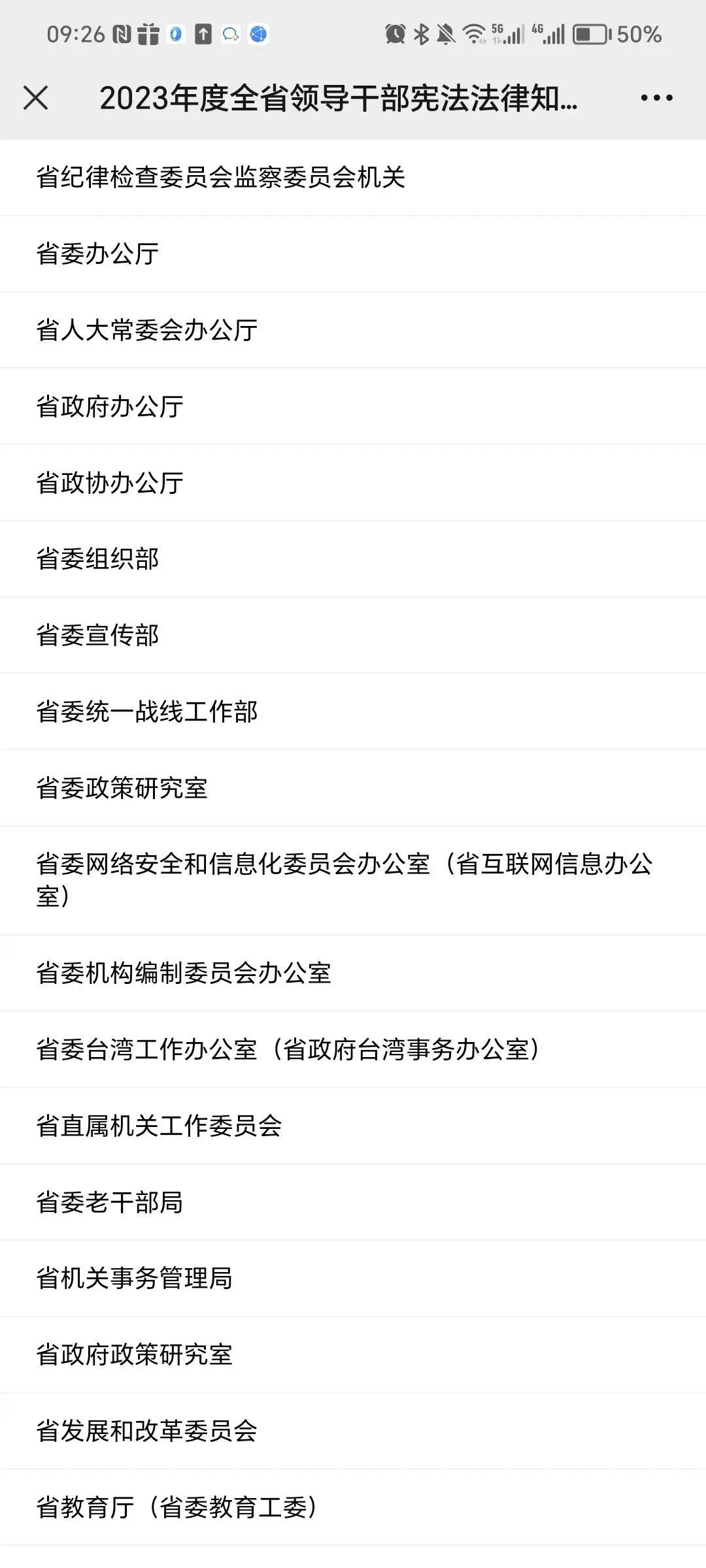The width and height of the screenshot is (706, 1568).
Task: Tap the 省政府办公厅 row
Action: [x=353, y=406]
